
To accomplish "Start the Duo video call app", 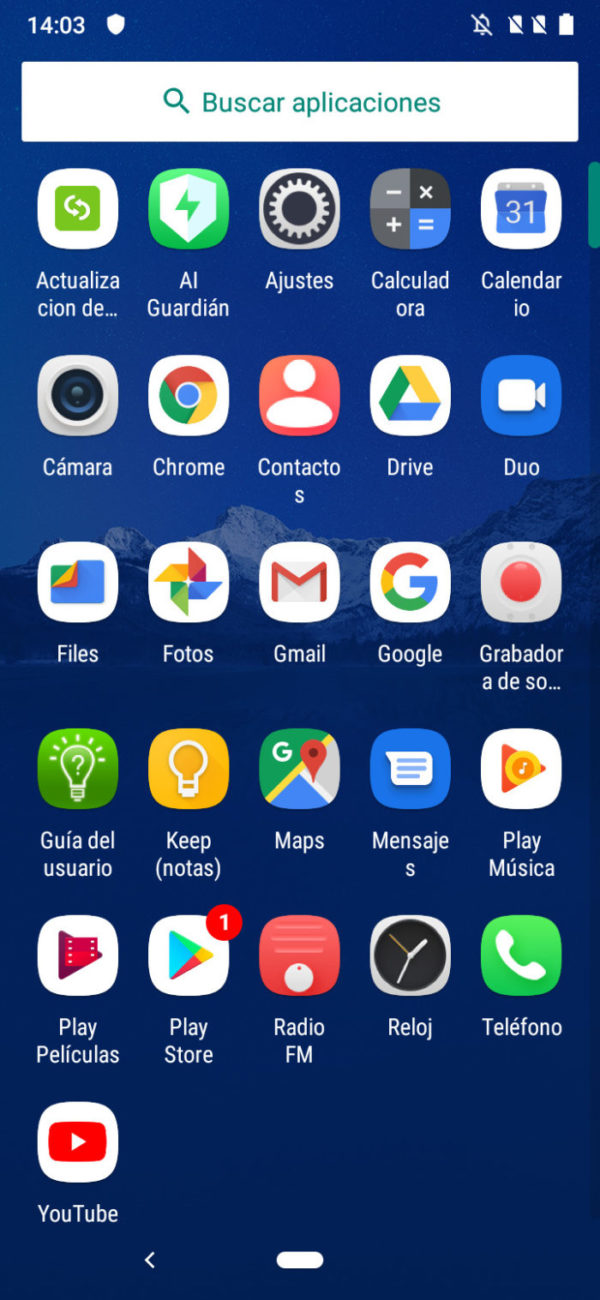I will pyautogui.click(x=521, y=396).
